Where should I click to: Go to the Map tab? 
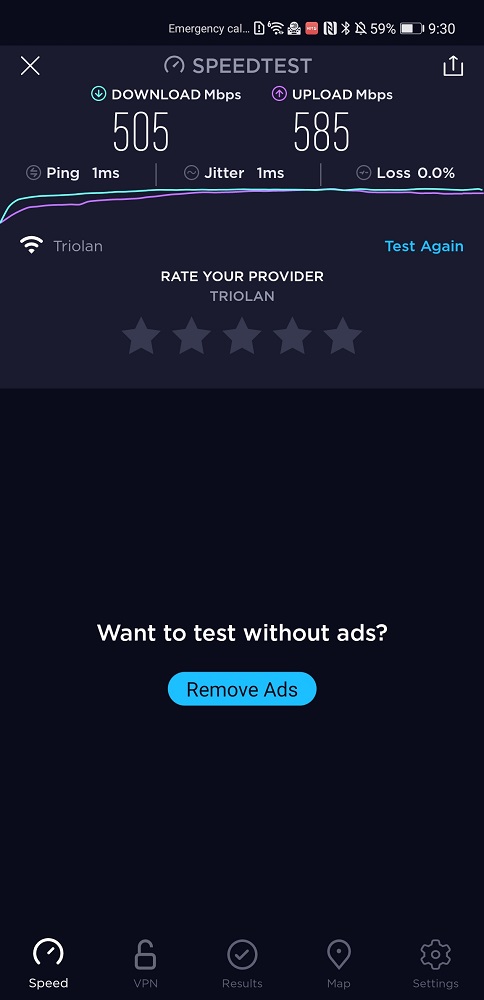pyautogui.click(x=339, y=963)
